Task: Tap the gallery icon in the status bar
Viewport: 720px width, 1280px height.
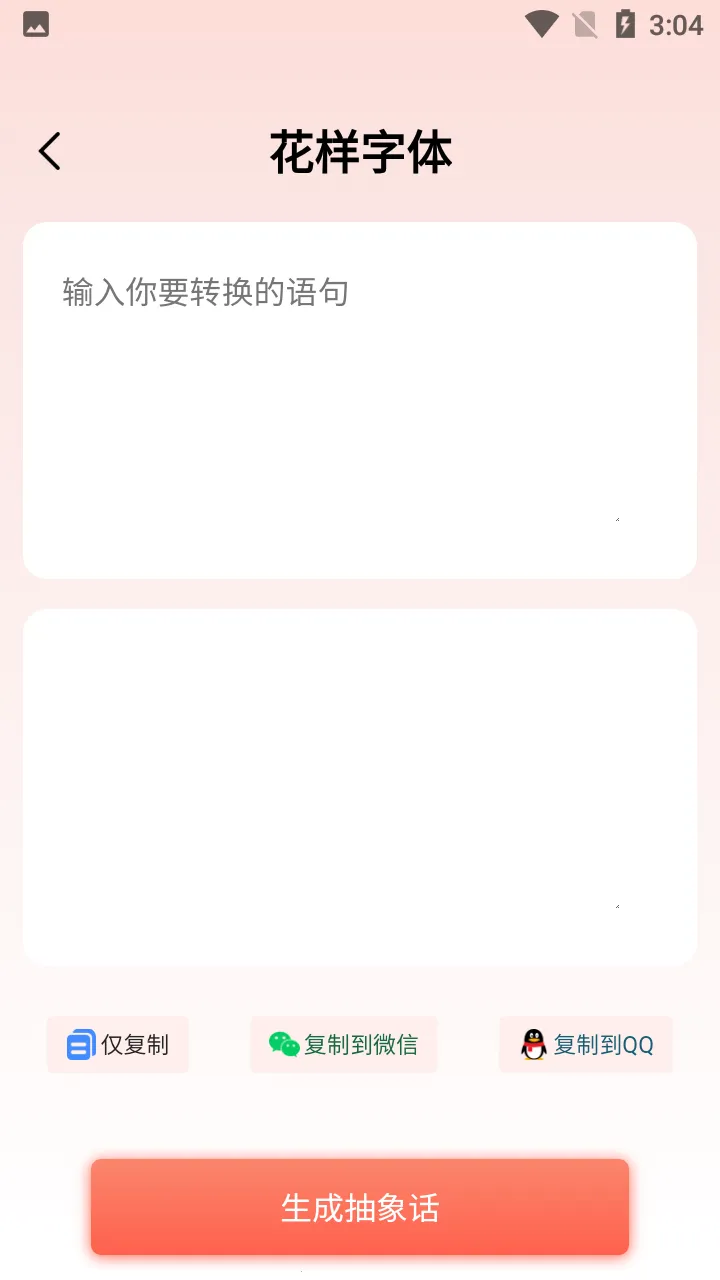Action: [x=34, y=24]
